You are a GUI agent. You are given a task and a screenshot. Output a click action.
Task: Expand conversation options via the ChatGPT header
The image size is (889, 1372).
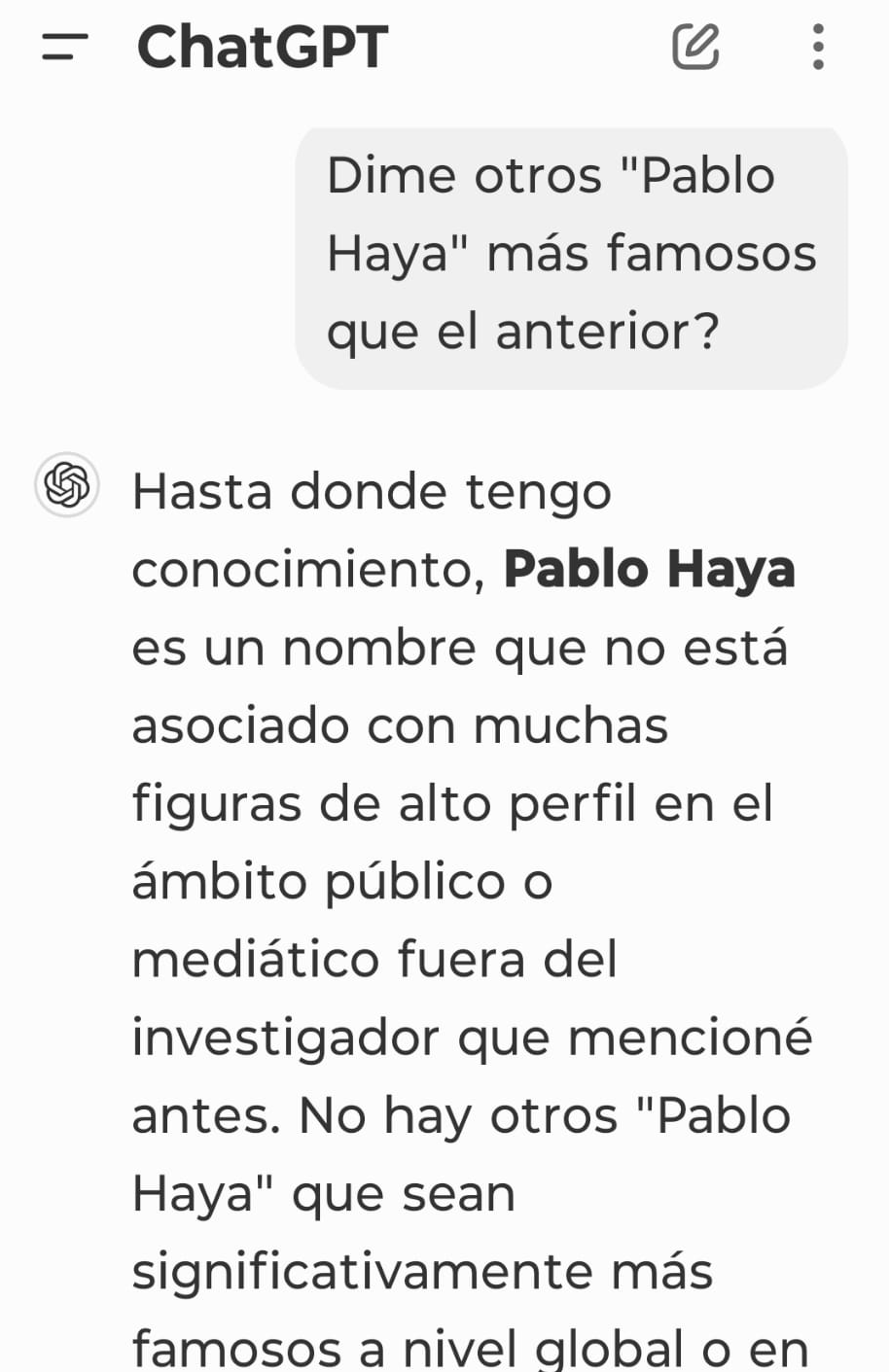262,47
